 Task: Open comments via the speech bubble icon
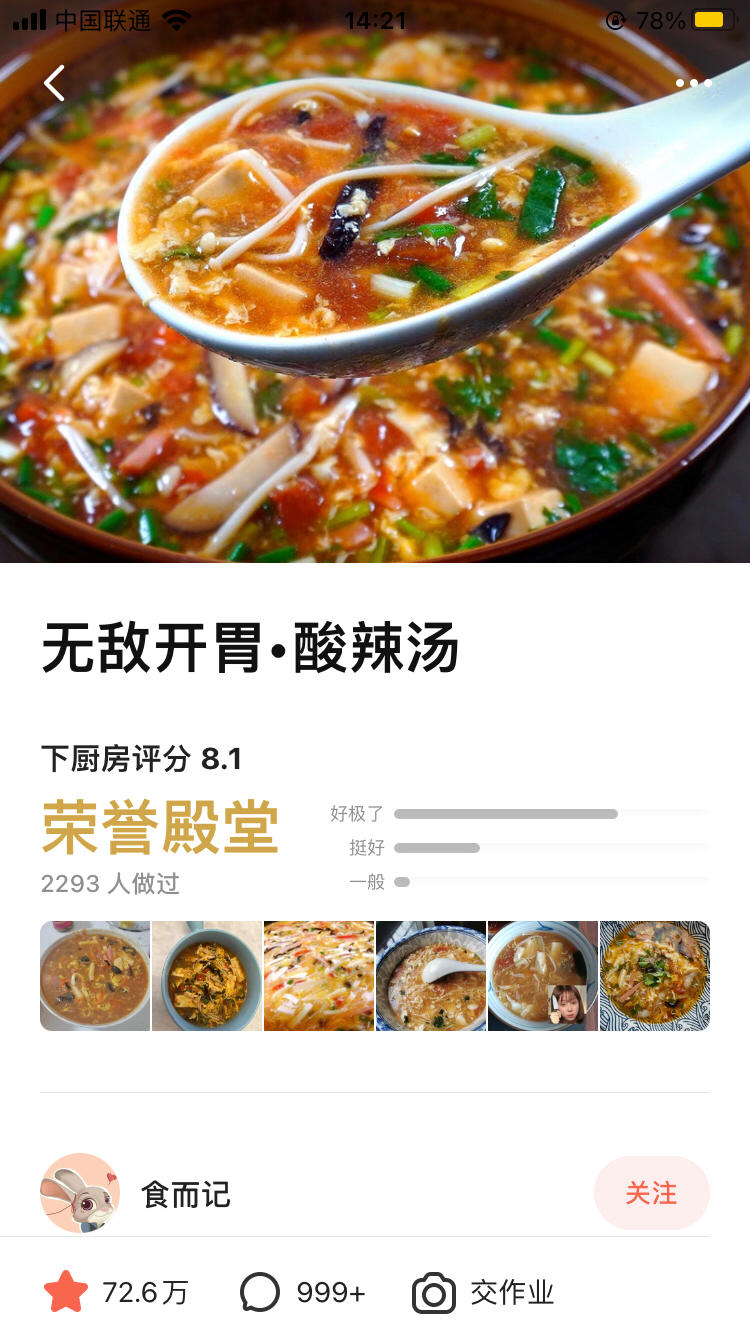(x=260, y=1291)
